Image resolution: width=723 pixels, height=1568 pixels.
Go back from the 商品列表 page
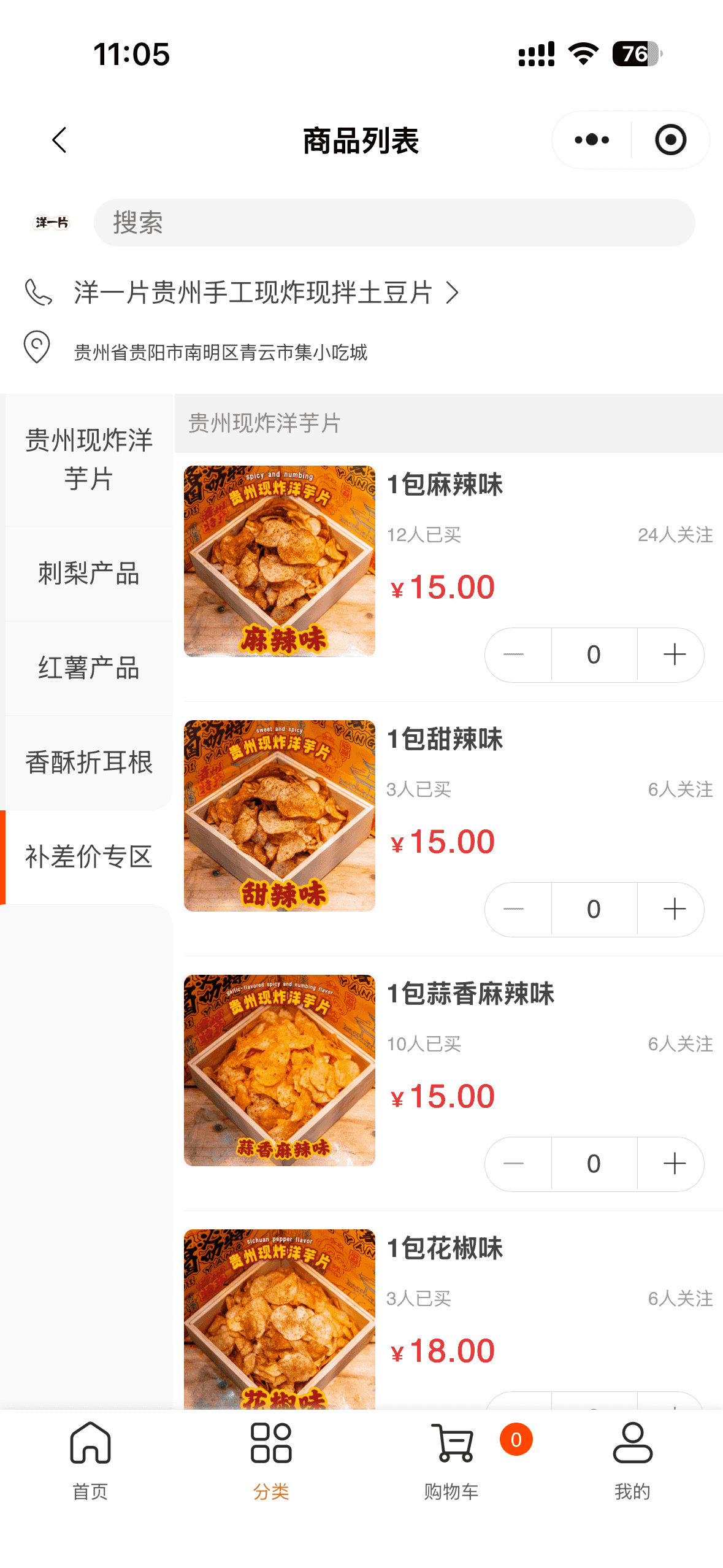[59, 140]
